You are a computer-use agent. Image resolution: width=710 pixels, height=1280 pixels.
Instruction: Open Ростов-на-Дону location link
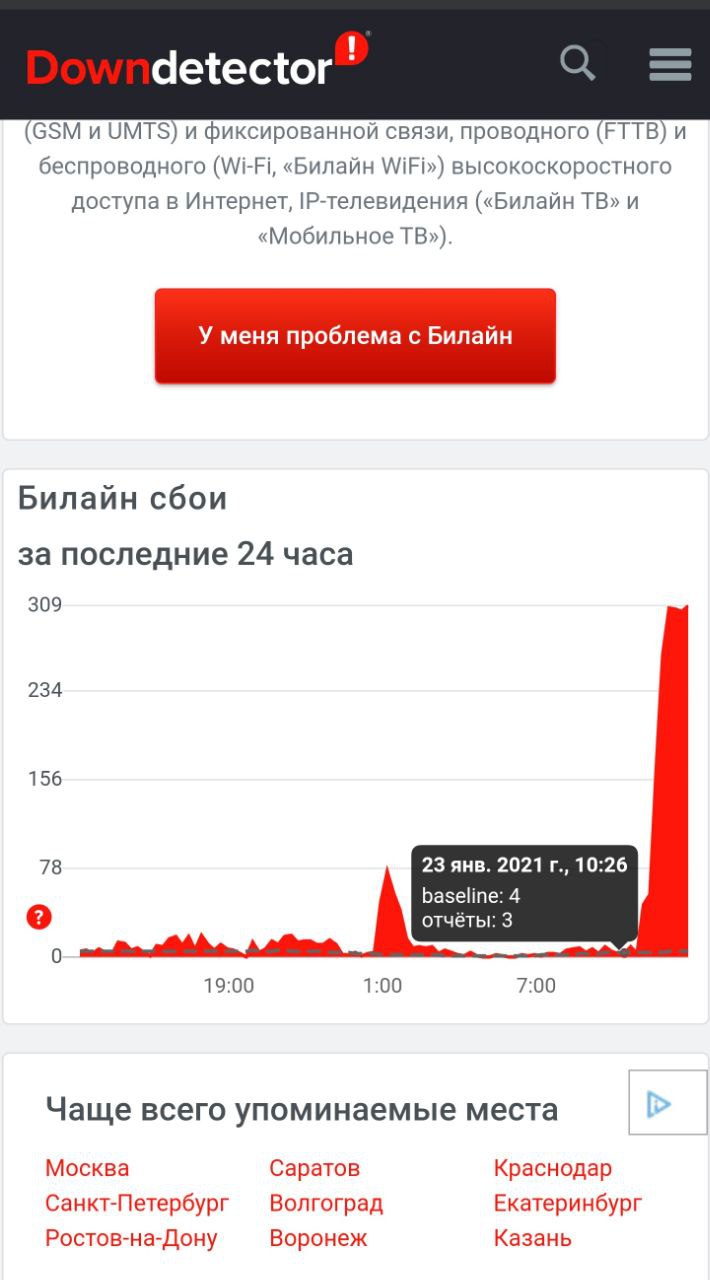click(x=131, y=1238)
